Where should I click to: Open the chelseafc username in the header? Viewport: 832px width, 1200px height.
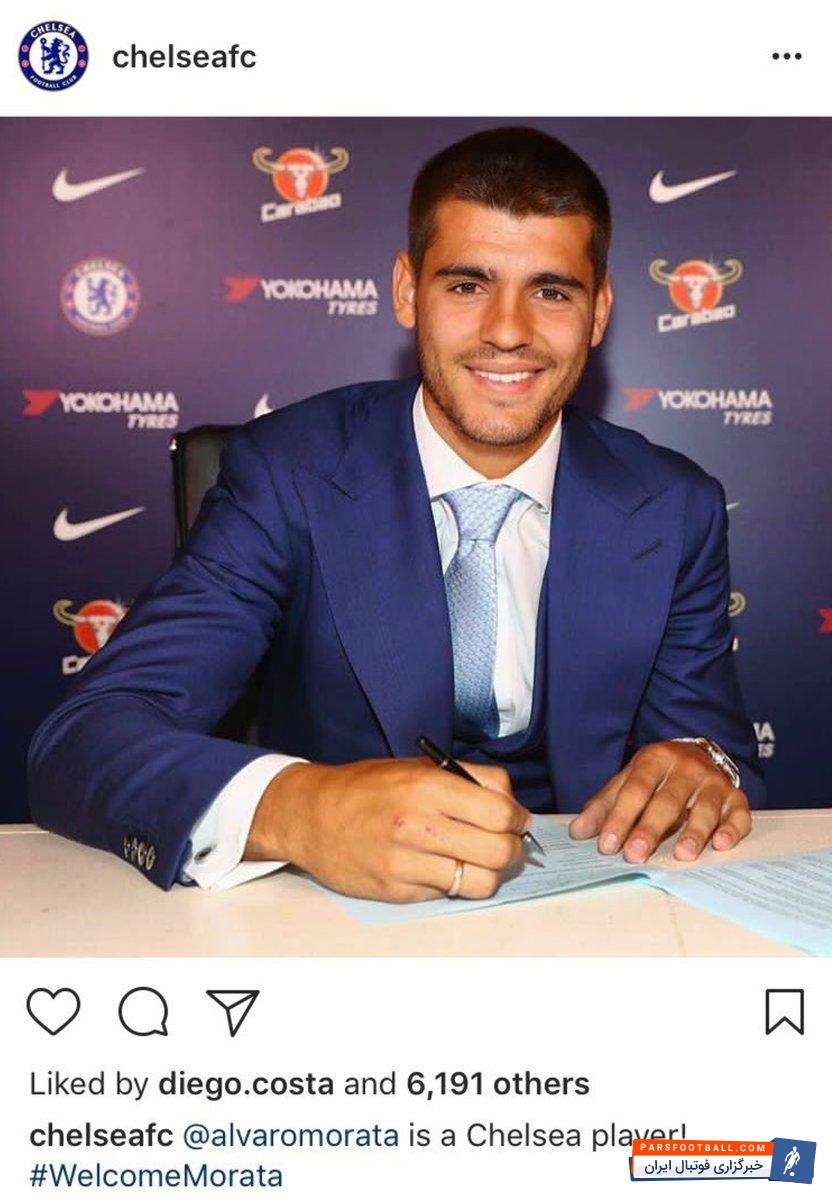(x=184, y=57)
